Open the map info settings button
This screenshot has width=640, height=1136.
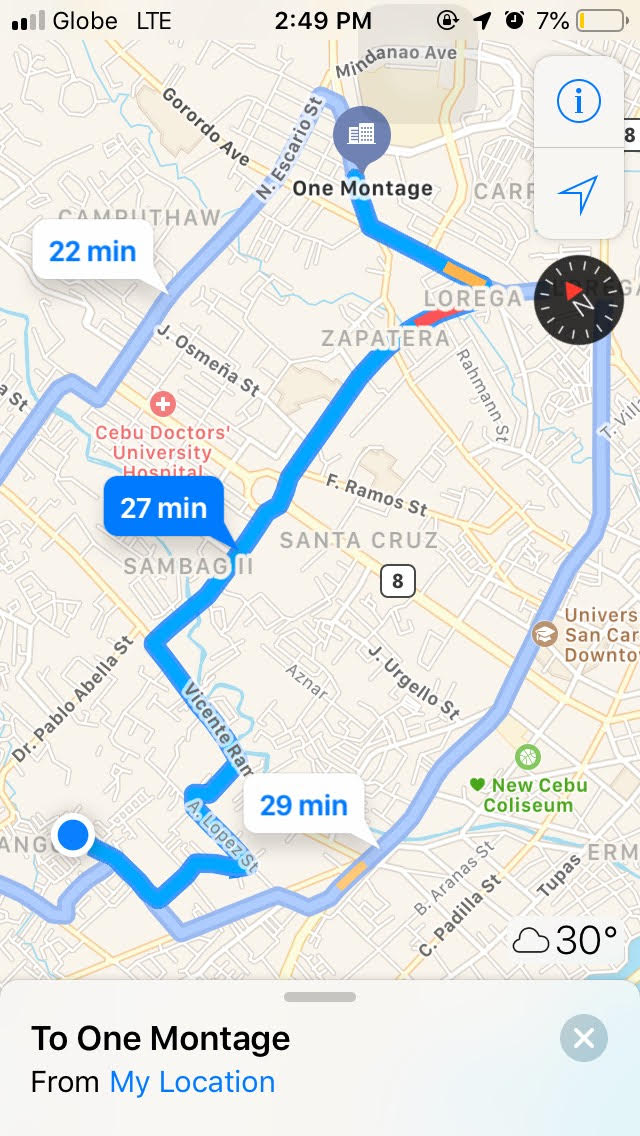click(578, 102)
